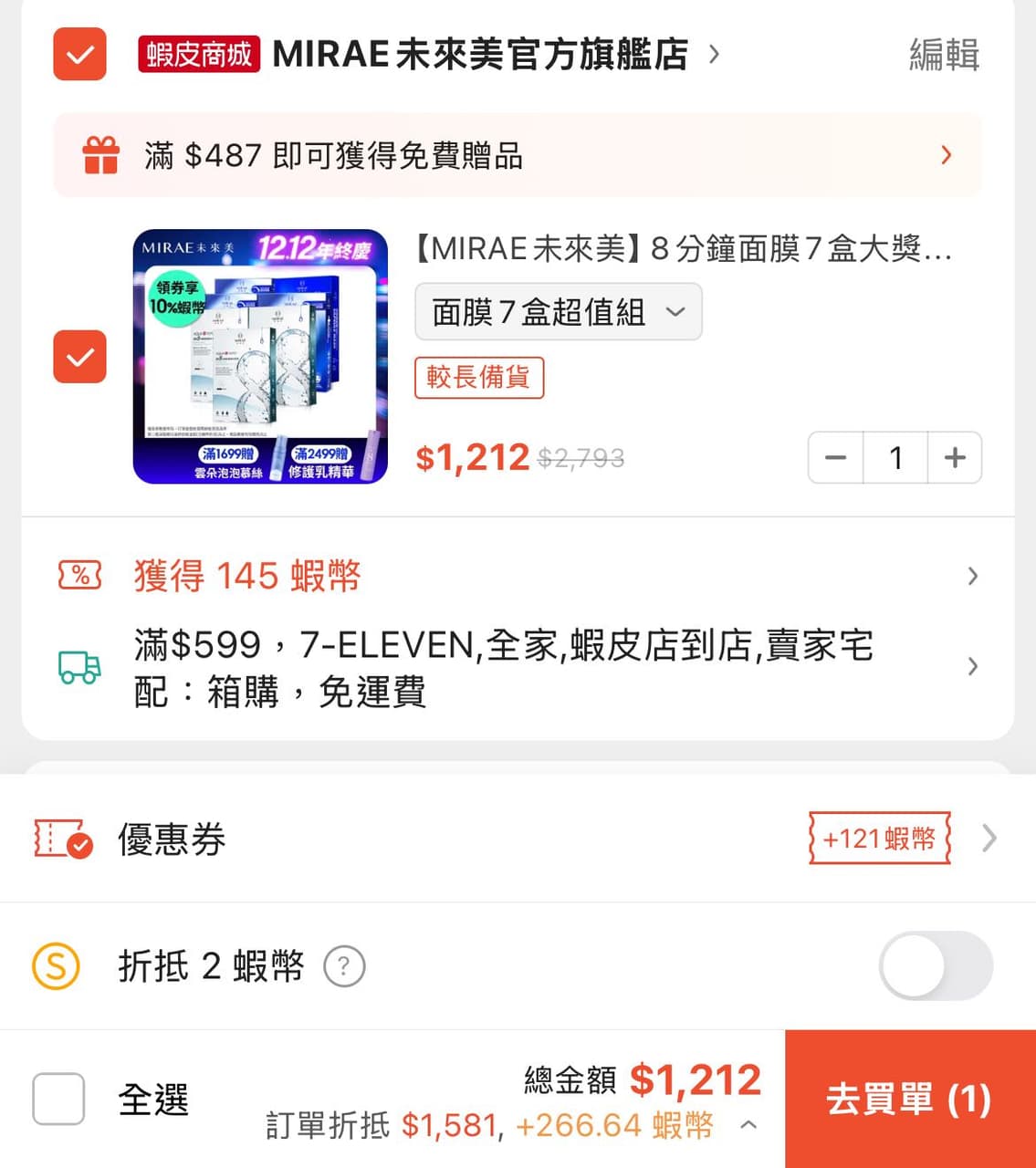Click the 編輯 edit link
Viewport: 1036px width, 1168px height.
944,56
